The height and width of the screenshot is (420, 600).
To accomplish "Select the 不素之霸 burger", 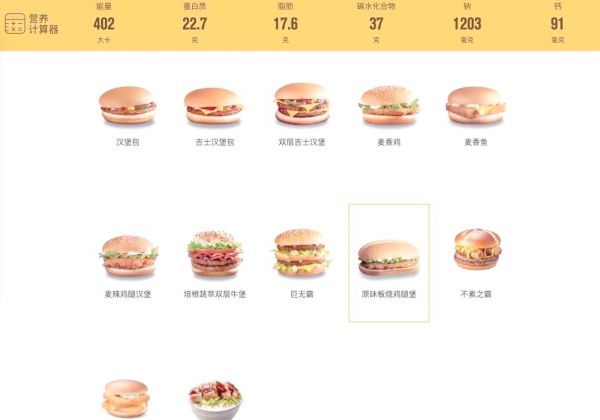I will coord(476,252).
